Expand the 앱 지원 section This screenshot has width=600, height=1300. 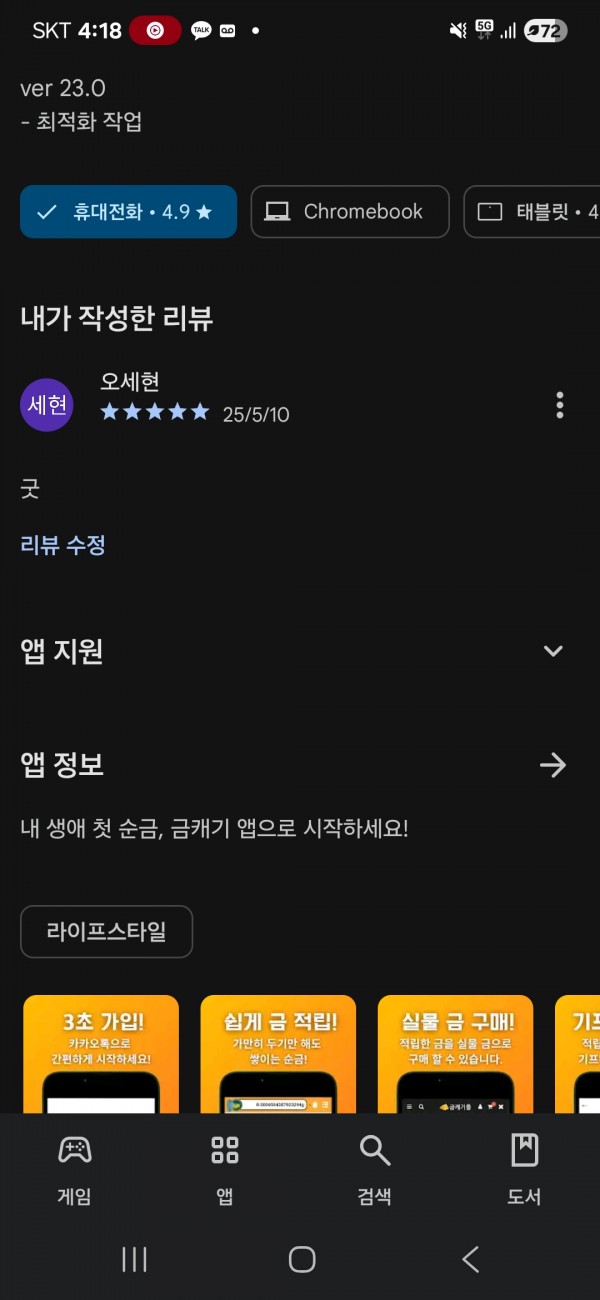[x=553, y=651]
